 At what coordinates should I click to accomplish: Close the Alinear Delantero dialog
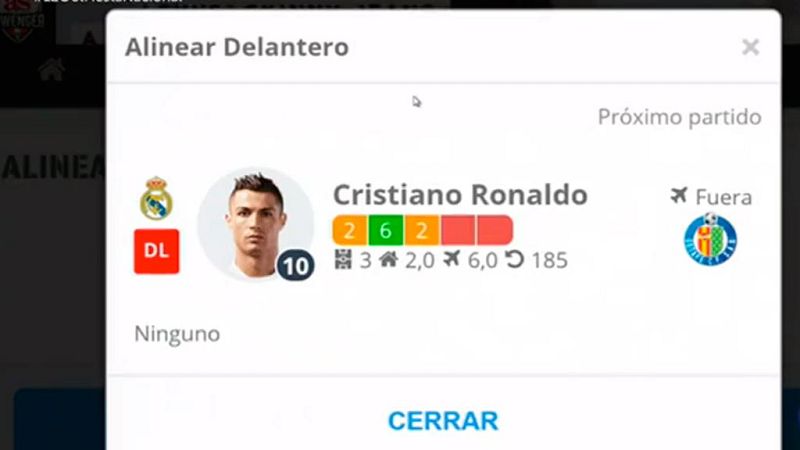(750, 47)
